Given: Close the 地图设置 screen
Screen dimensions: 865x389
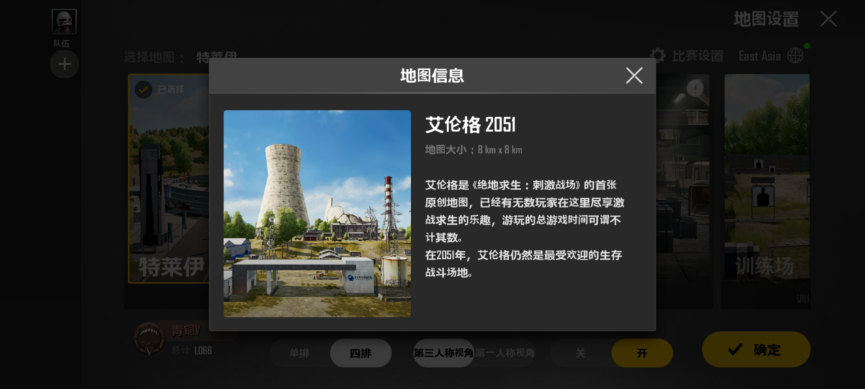Looking at the screenshot, I should click(x=828, y=19).
